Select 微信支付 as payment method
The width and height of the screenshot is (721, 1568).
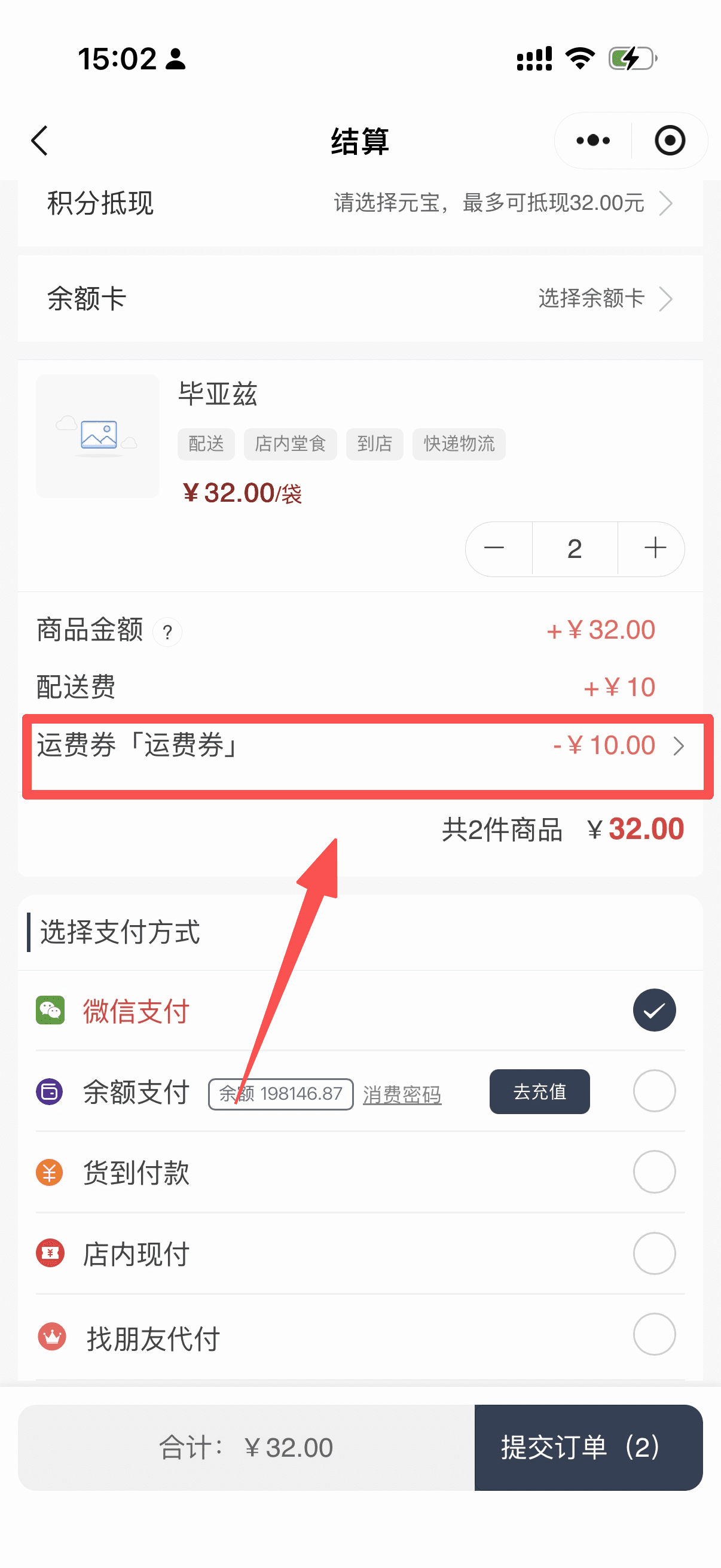coord(654,1011)
